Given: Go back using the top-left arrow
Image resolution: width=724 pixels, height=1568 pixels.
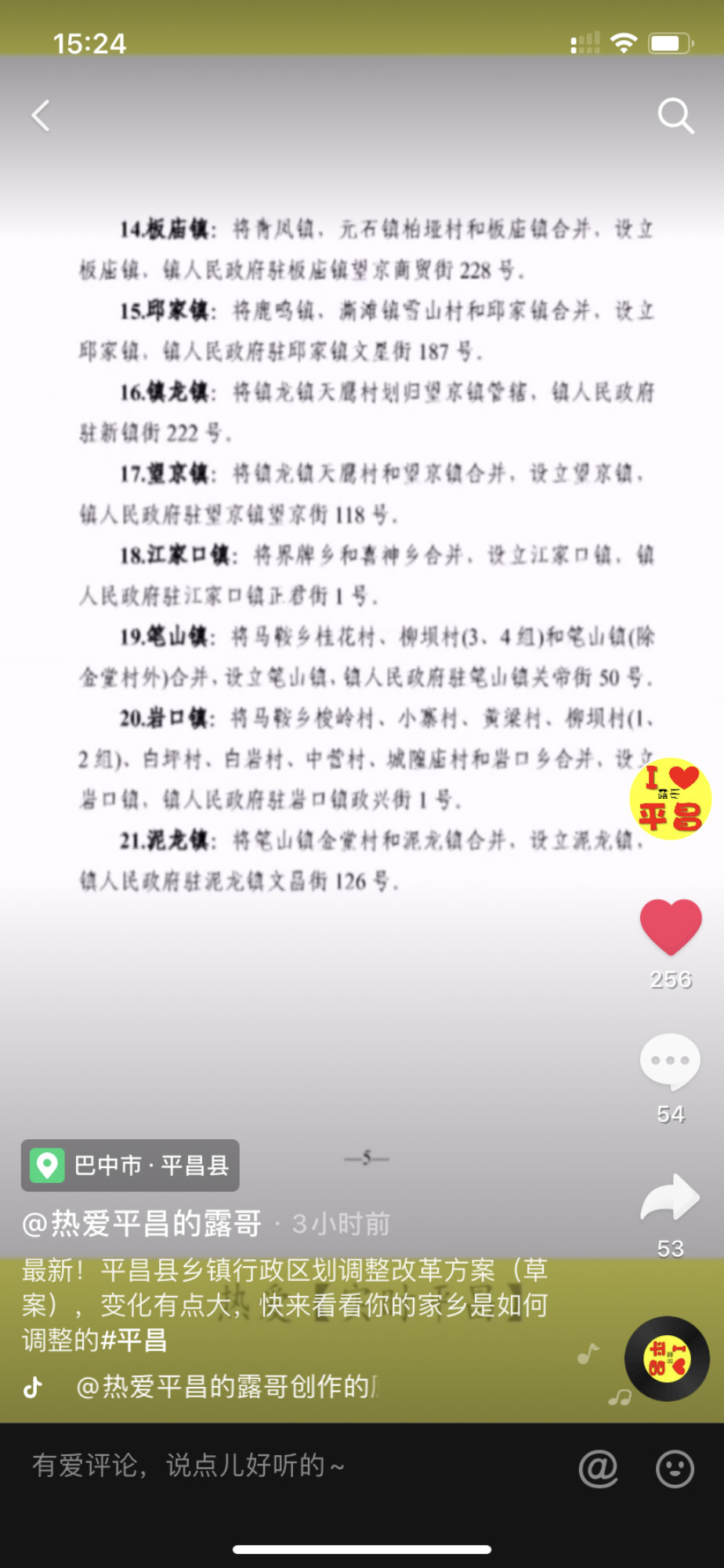Looking at the screenshot, I should pyautogui.click(x=41, y=116).
